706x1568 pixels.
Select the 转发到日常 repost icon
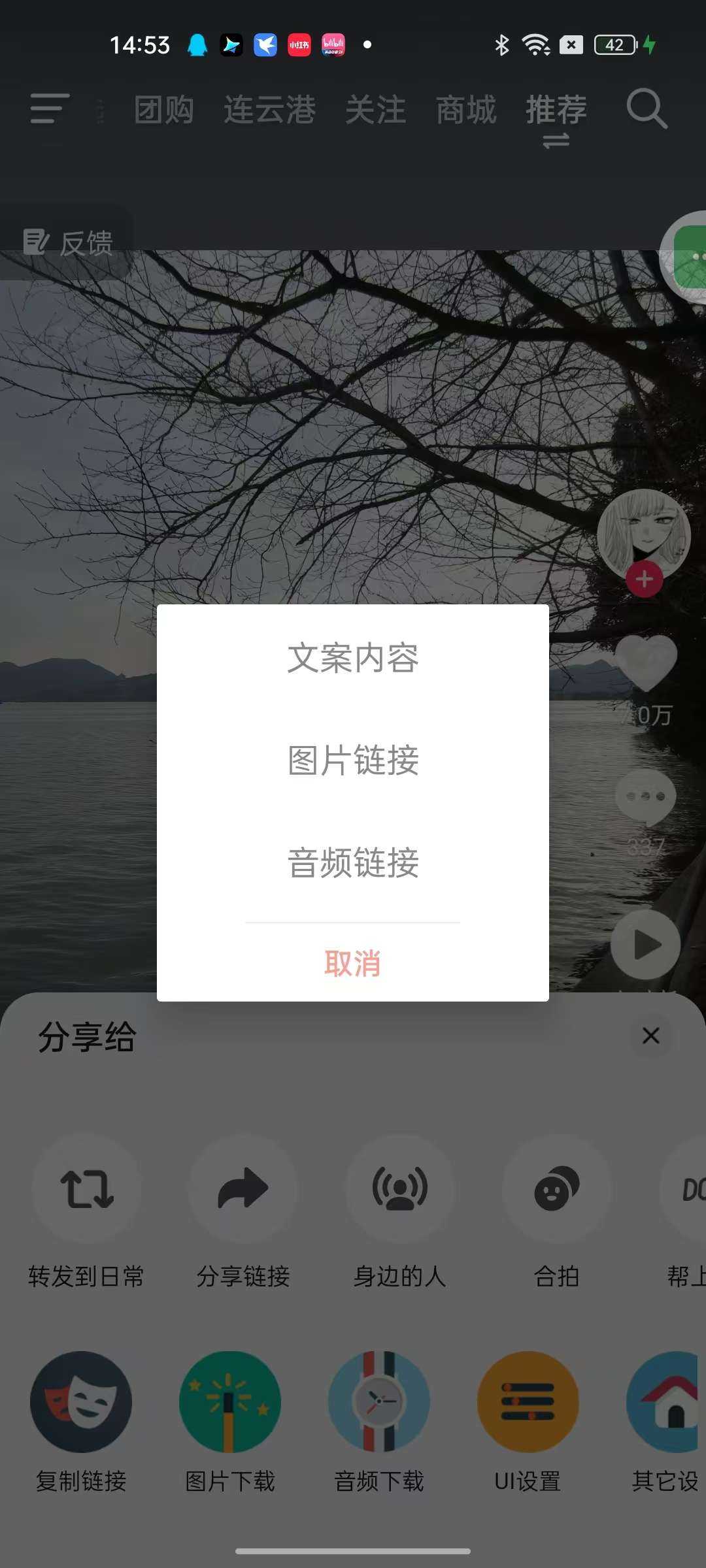(88, 1189)
